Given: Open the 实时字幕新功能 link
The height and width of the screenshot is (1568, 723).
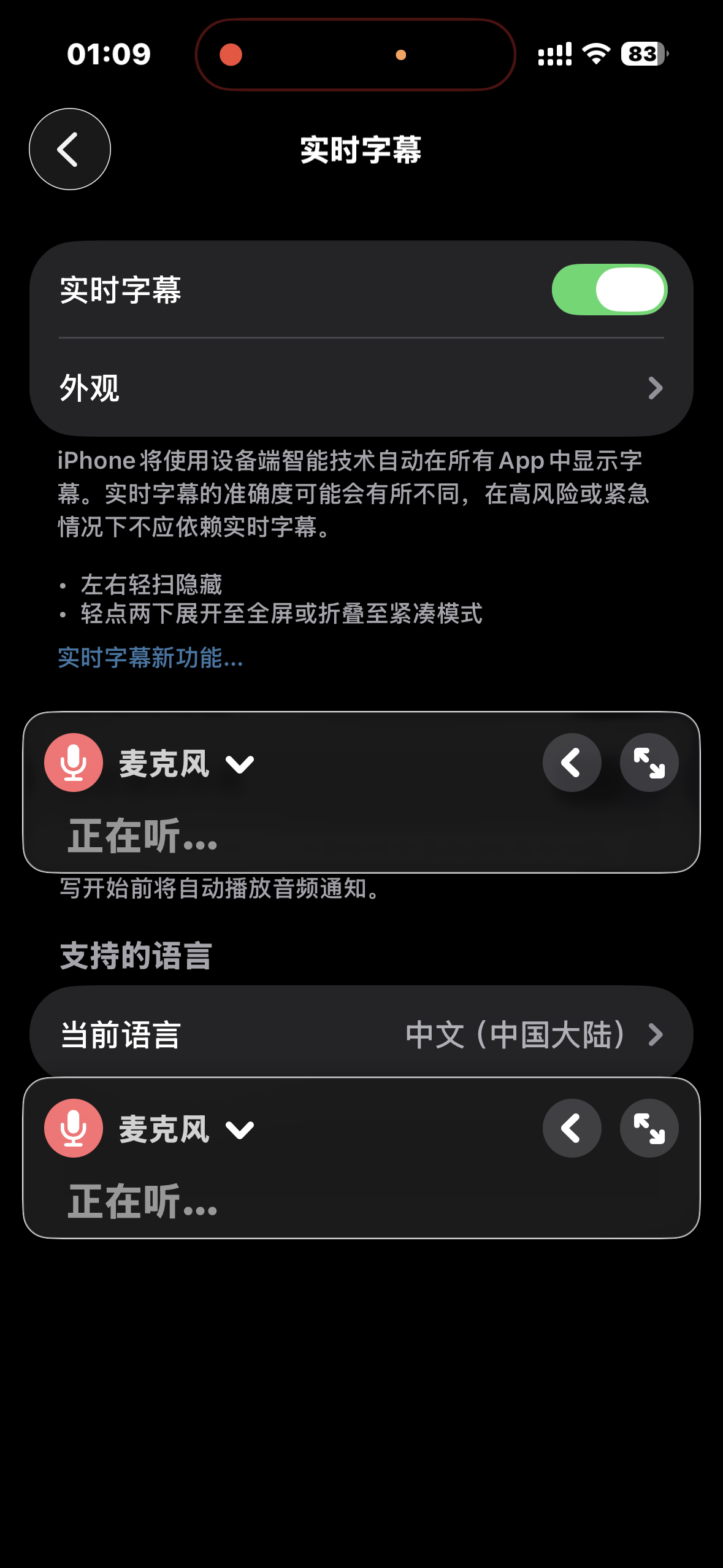Looking at the screenshot, I should pyautogui.click(x=150, y=658).
